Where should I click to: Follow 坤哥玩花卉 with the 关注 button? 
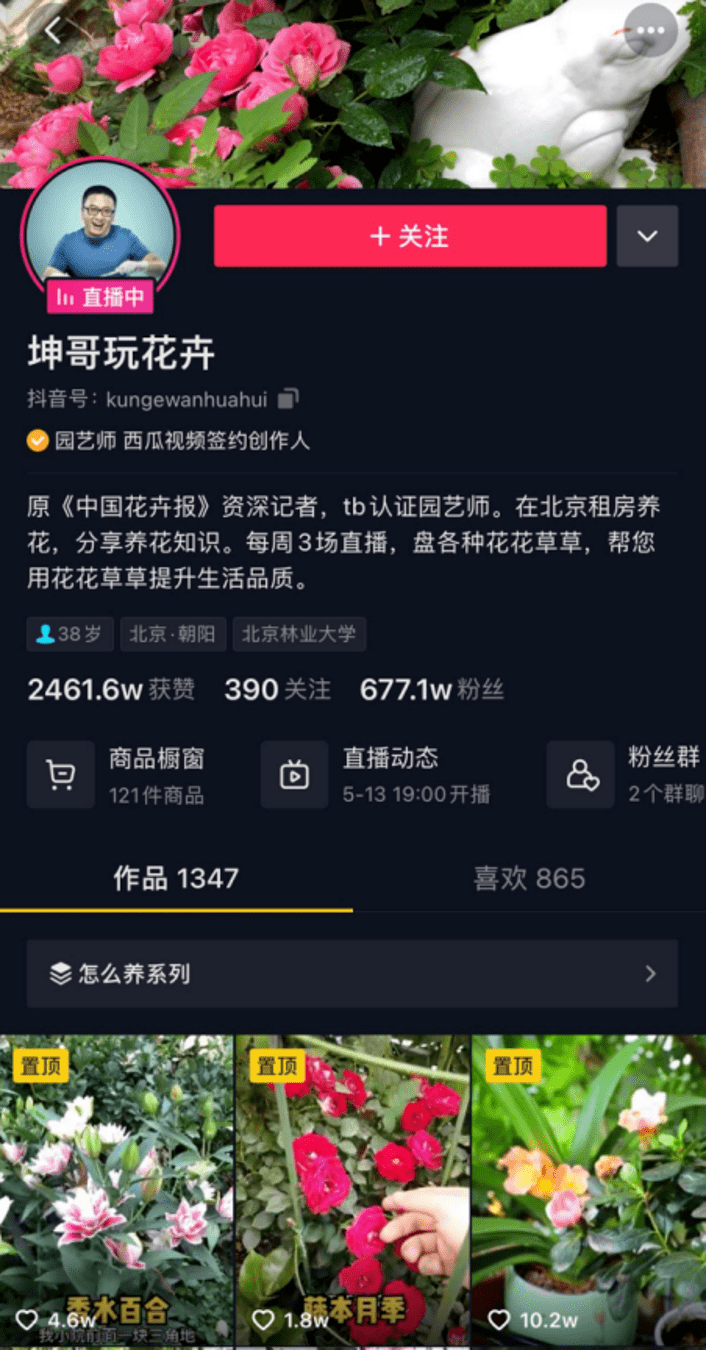[410, 236]
